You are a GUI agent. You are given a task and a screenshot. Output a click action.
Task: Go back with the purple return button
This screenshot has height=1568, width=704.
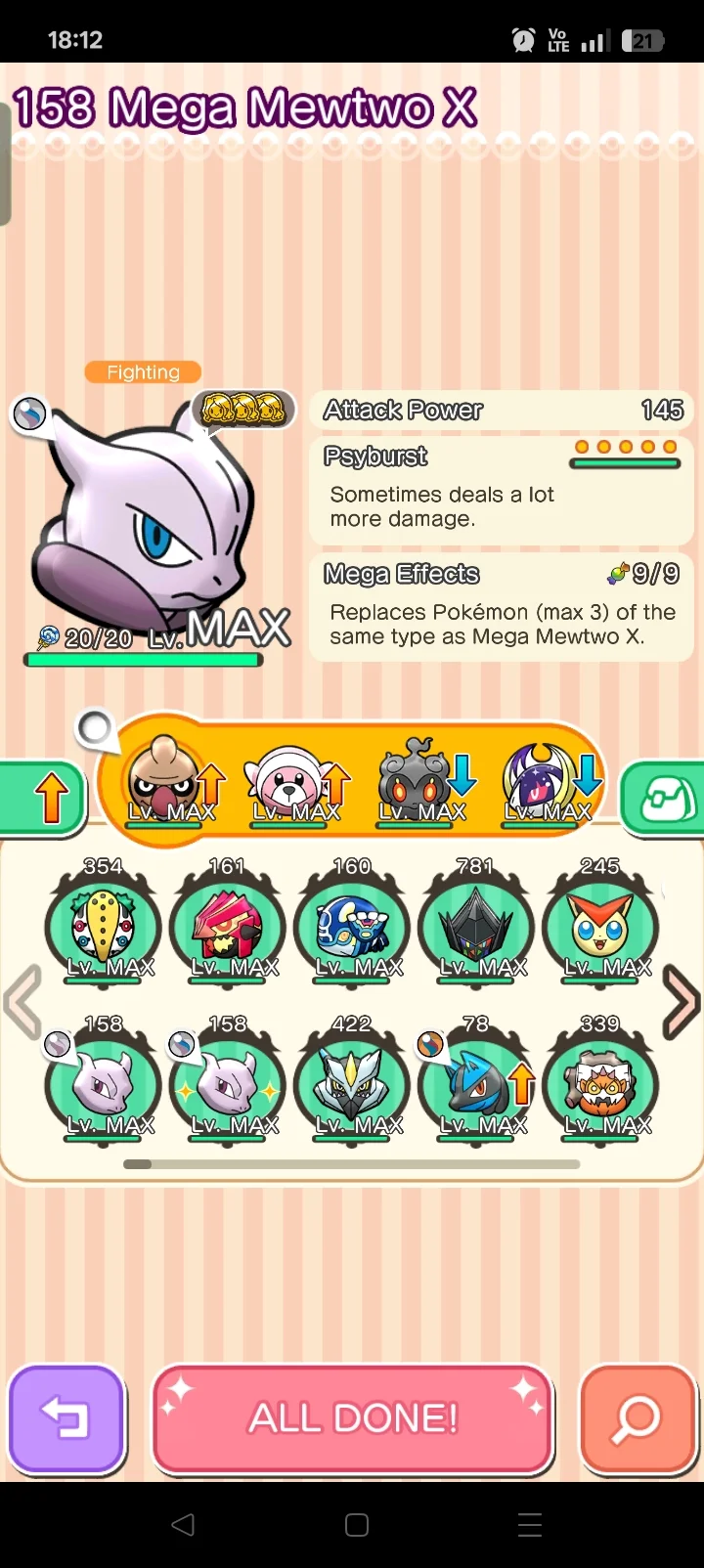click(x=66, y=1417)
